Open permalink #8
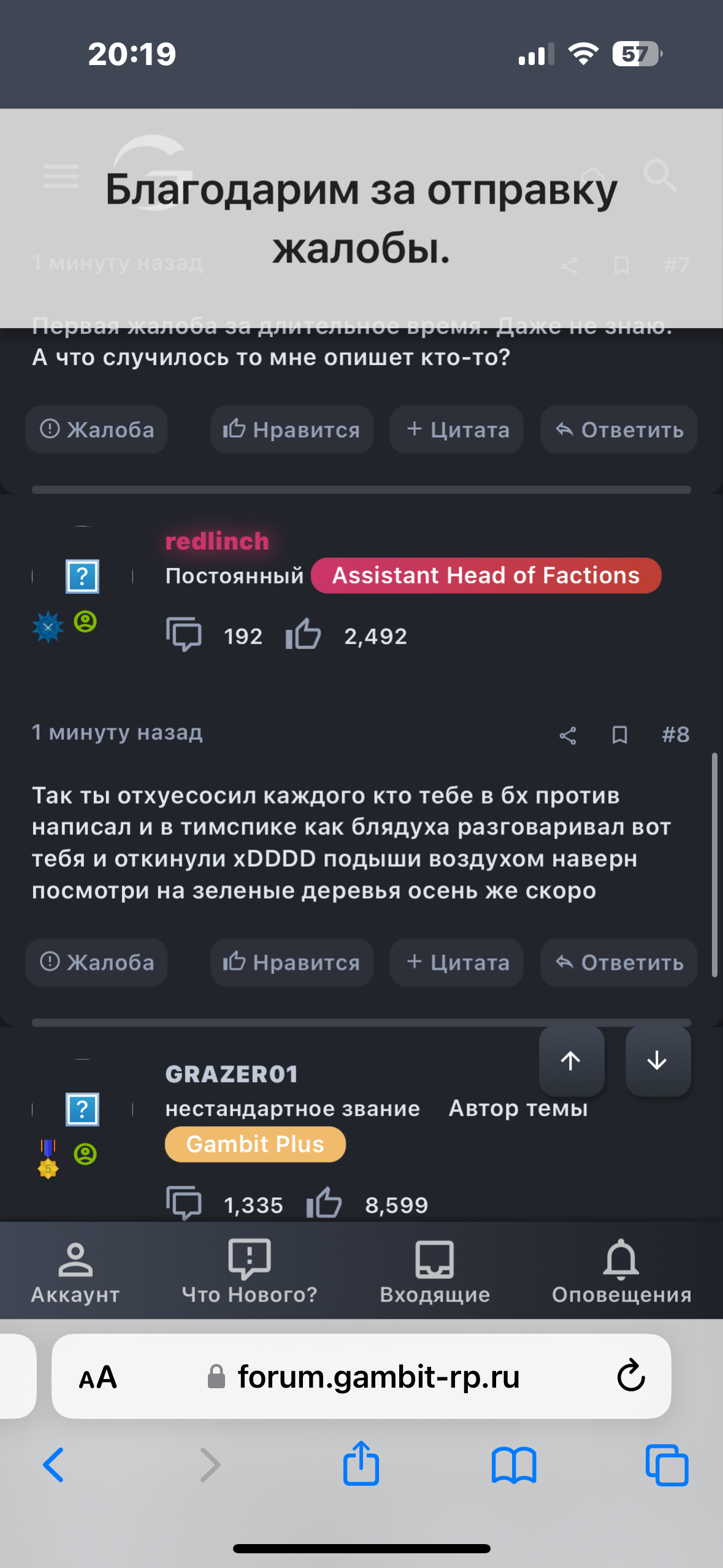723x1568 pixels. coord(675,734)
